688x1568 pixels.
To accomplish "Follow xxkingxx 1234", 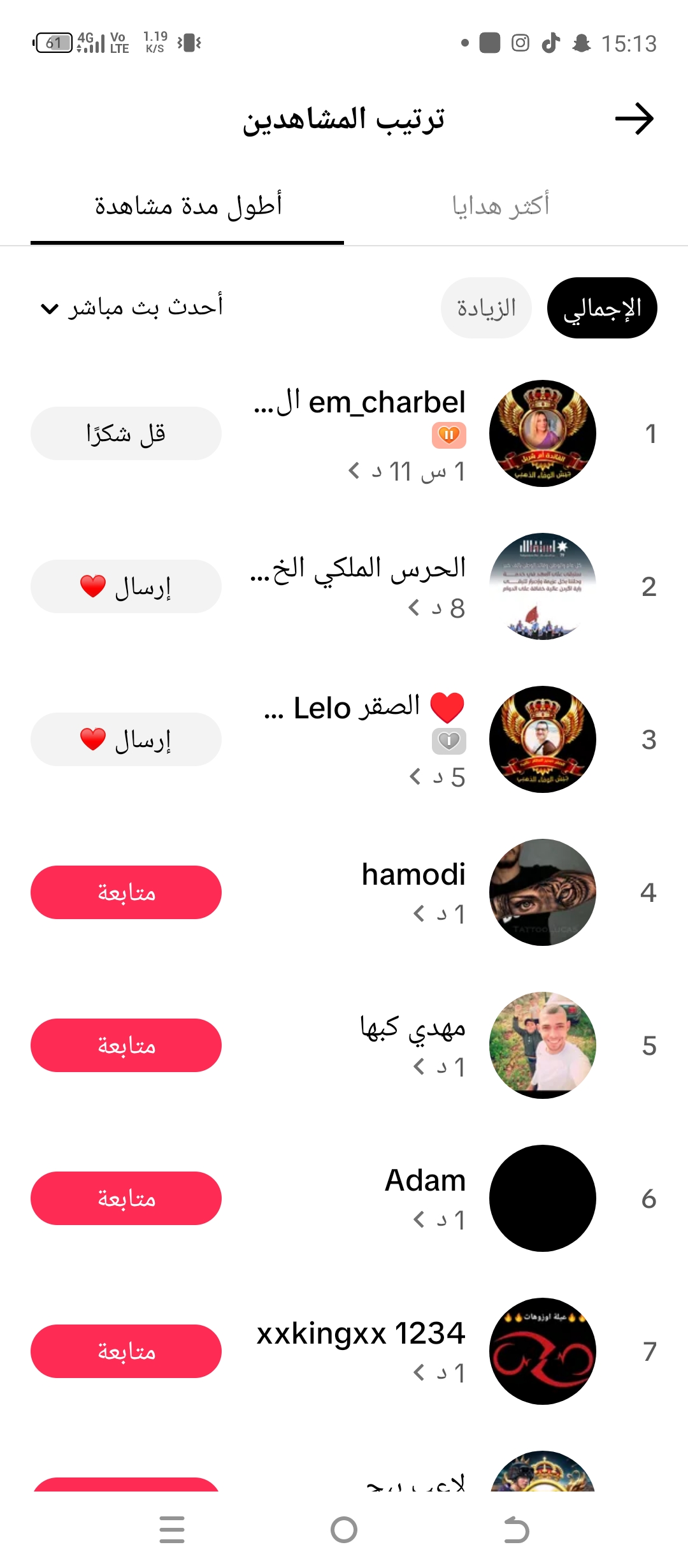I will 126,1351.
